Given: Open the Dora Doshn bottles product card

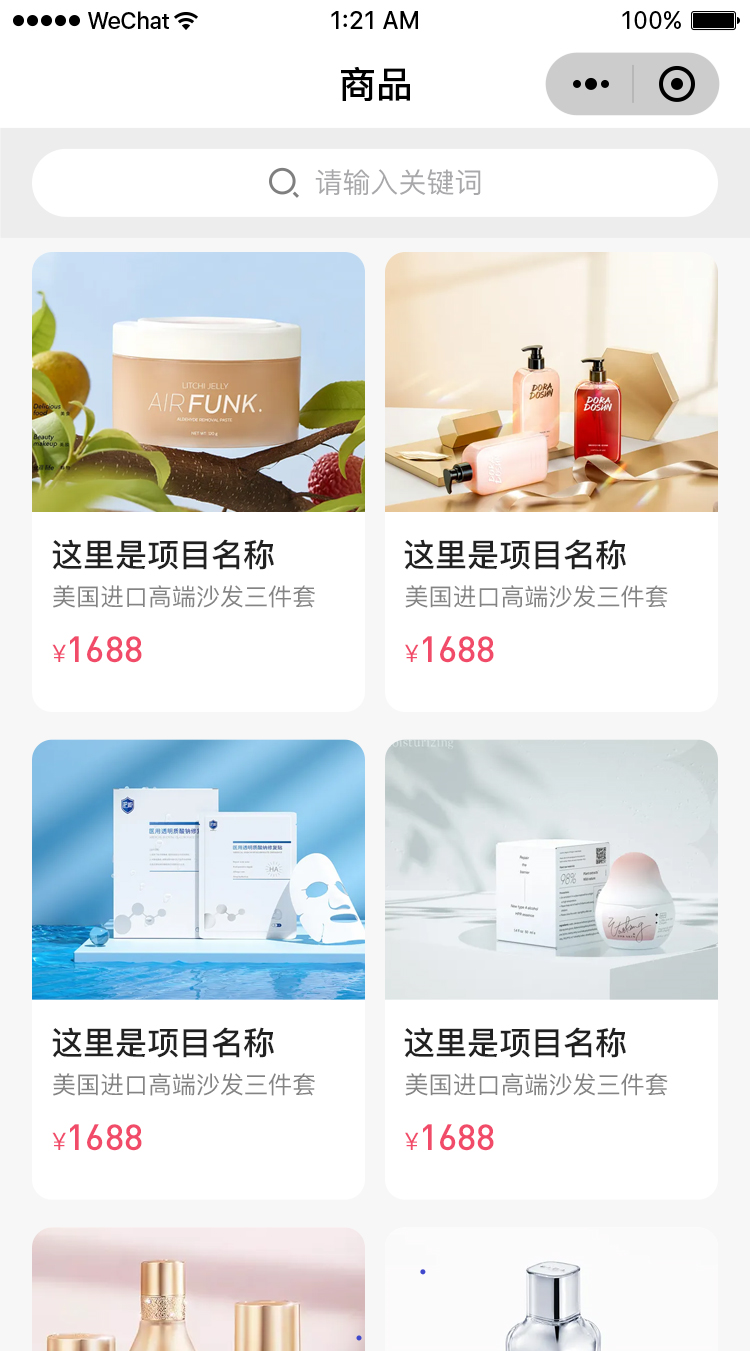Looking at the screenshot, I should [551, 480].
